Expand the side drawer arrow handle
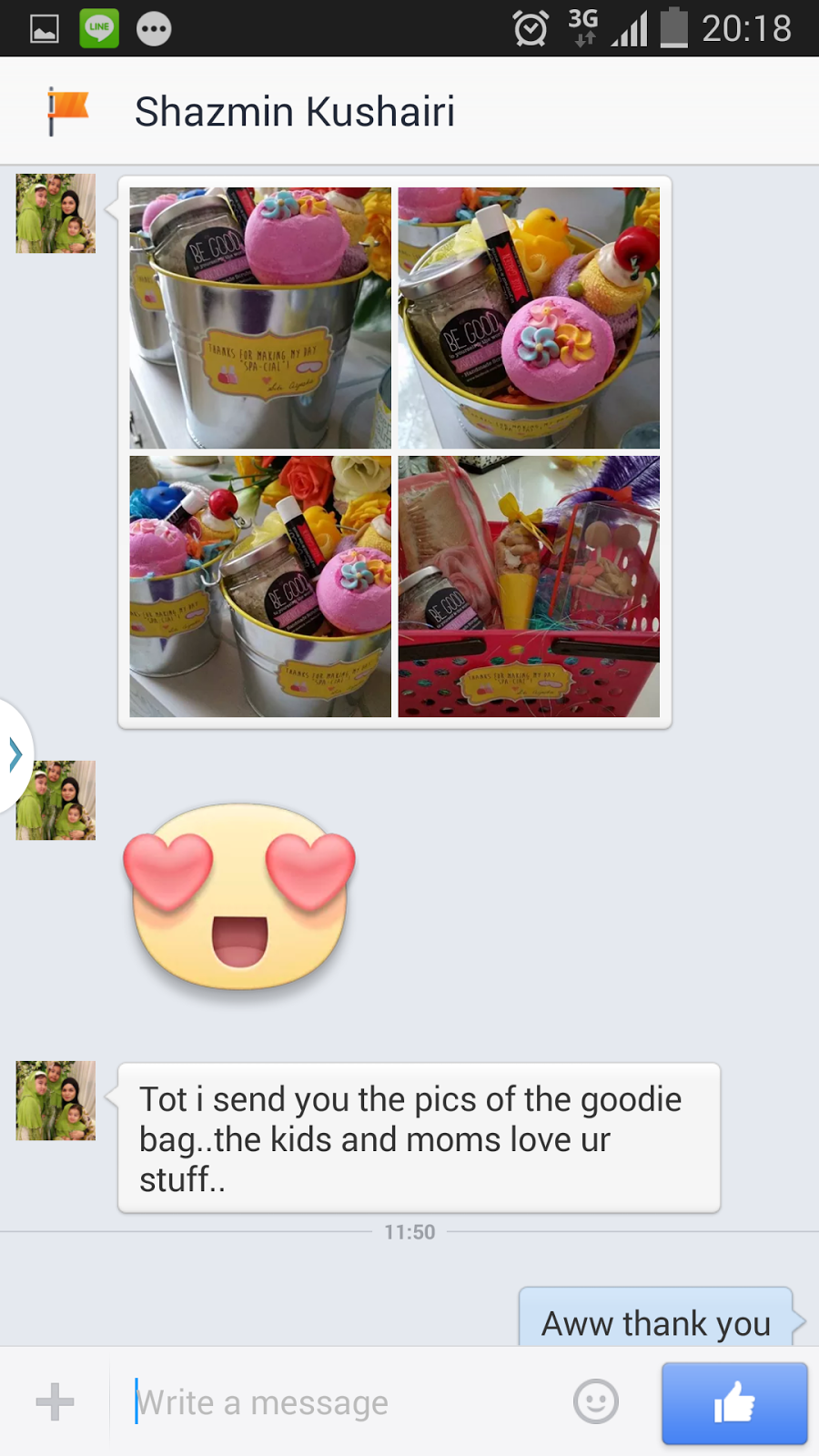 click(15, 755)
